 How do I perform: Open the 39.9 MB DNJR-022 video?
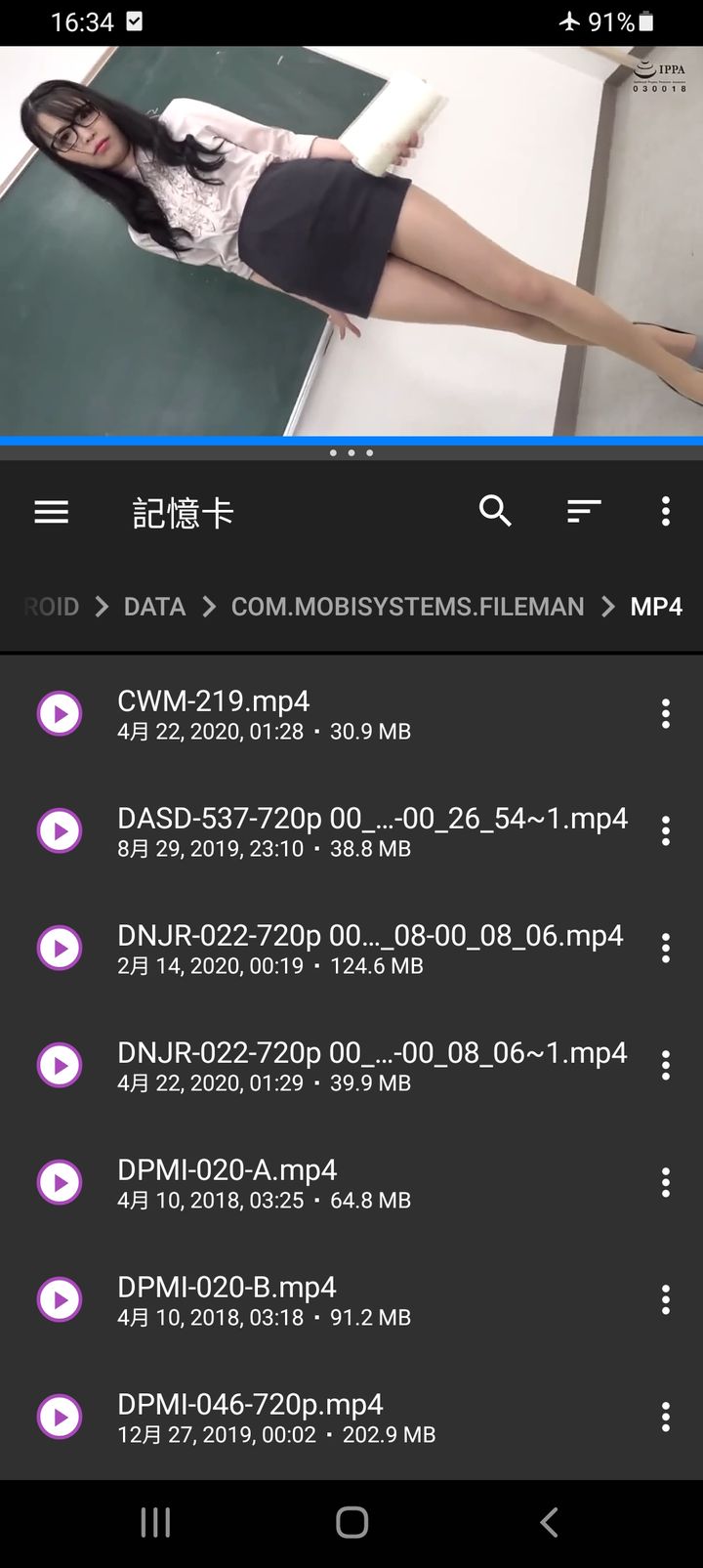pos(371,1066)
